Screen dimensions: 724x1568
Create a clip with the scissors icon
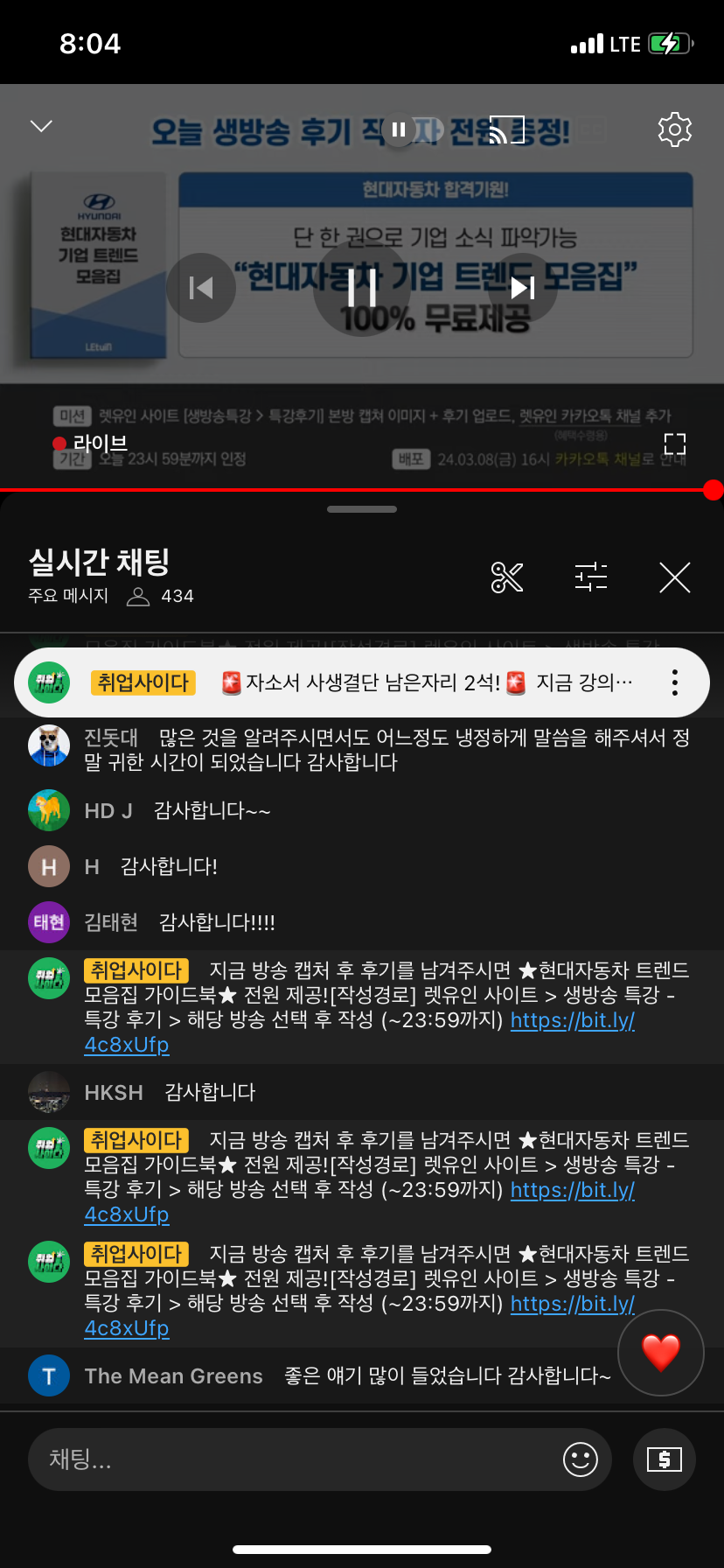[x=507, y=577]
